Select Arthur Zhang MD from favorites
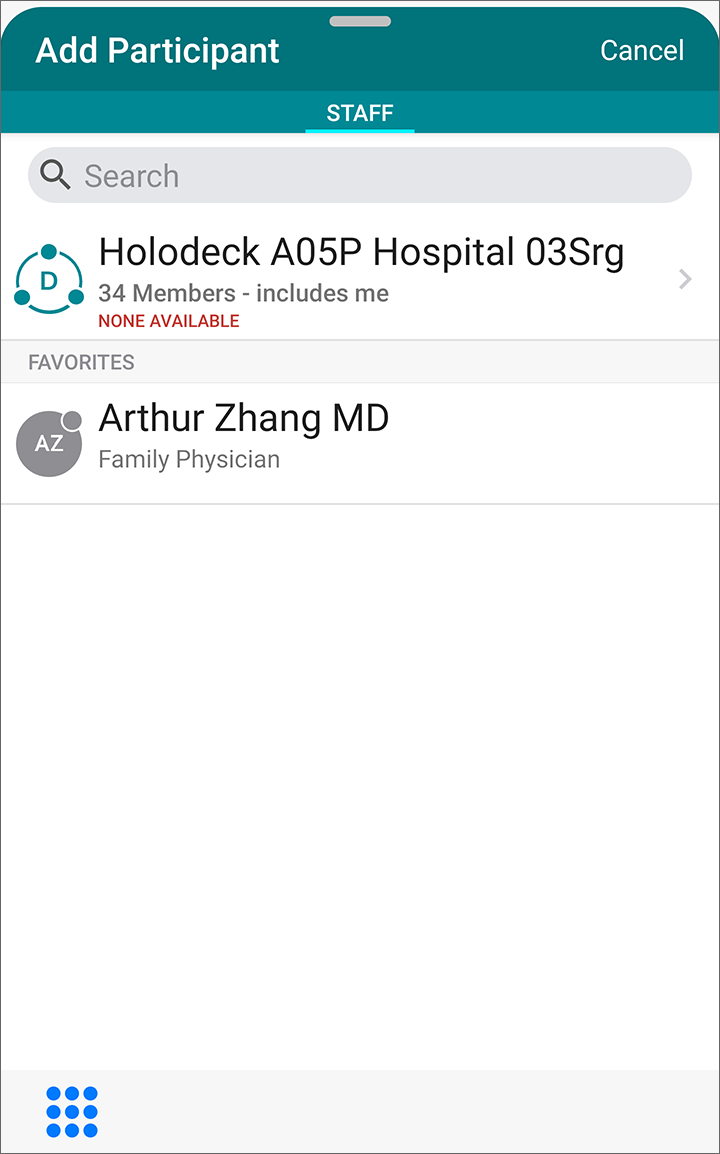The width and height of the screenshot is (720, 1154). click(x=360, y=443)
